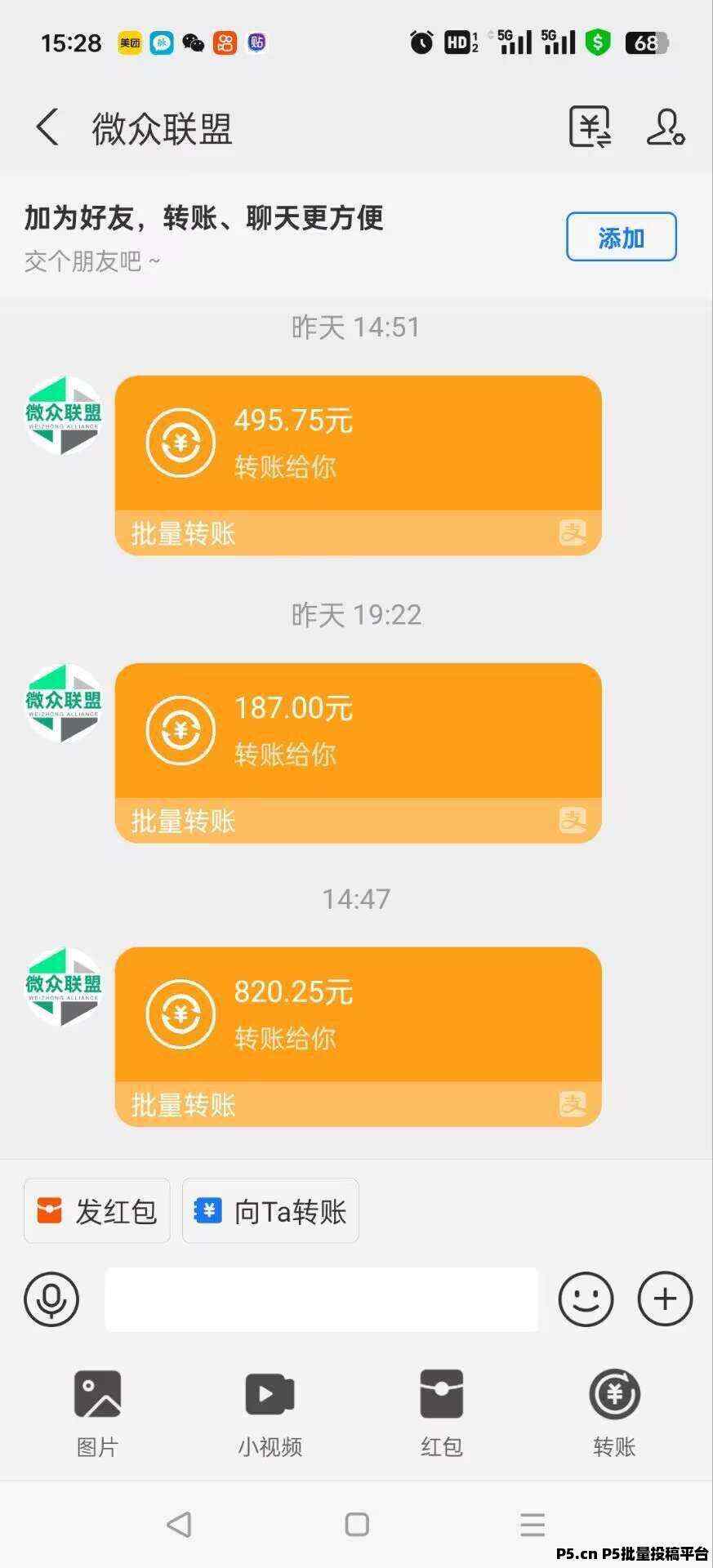This screenshot has height=1568, width=713.
Task: Choose 图片 to send a photo
Action: point(97,1412)
